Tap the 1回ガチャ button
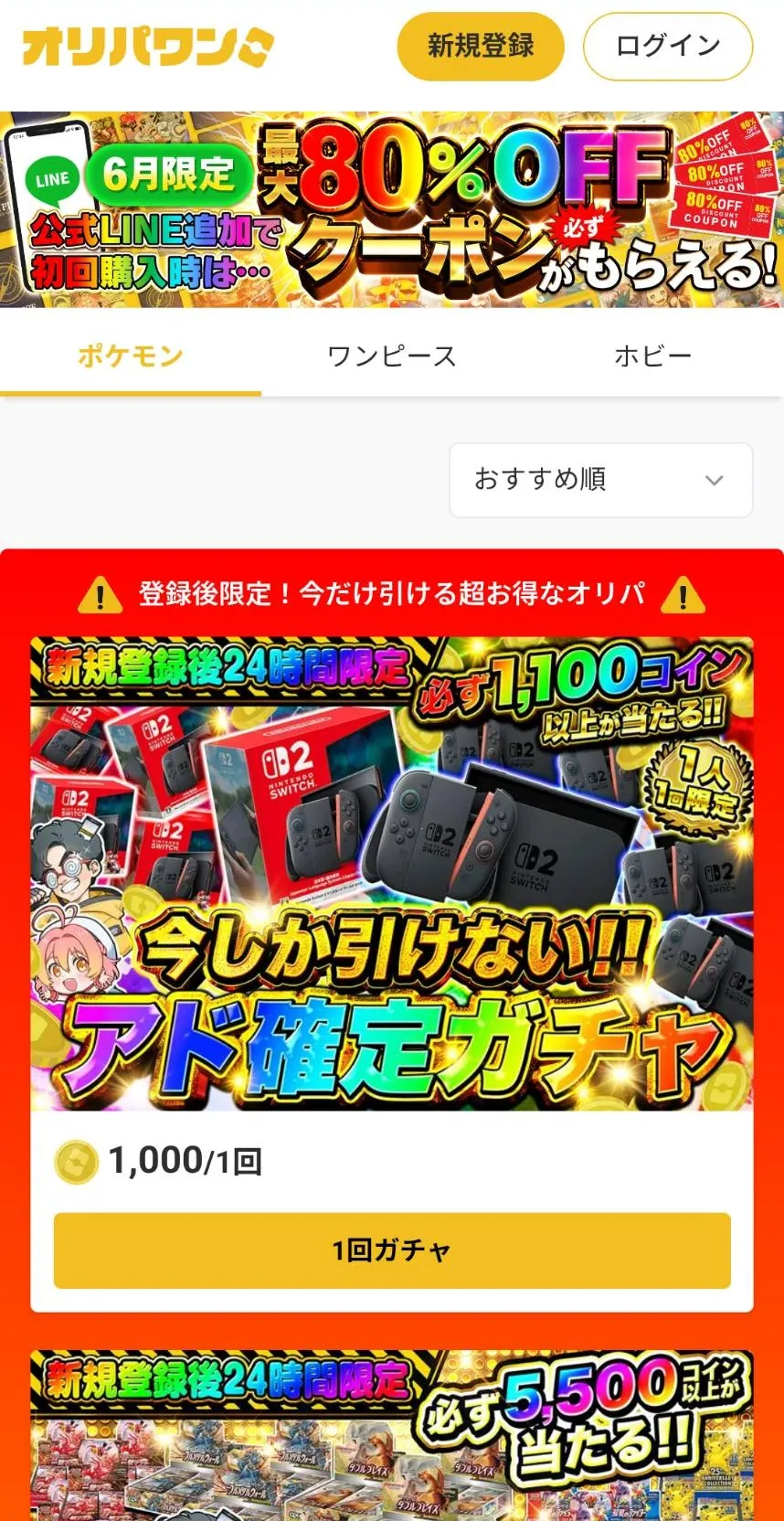 click(x=392, y=1250)
